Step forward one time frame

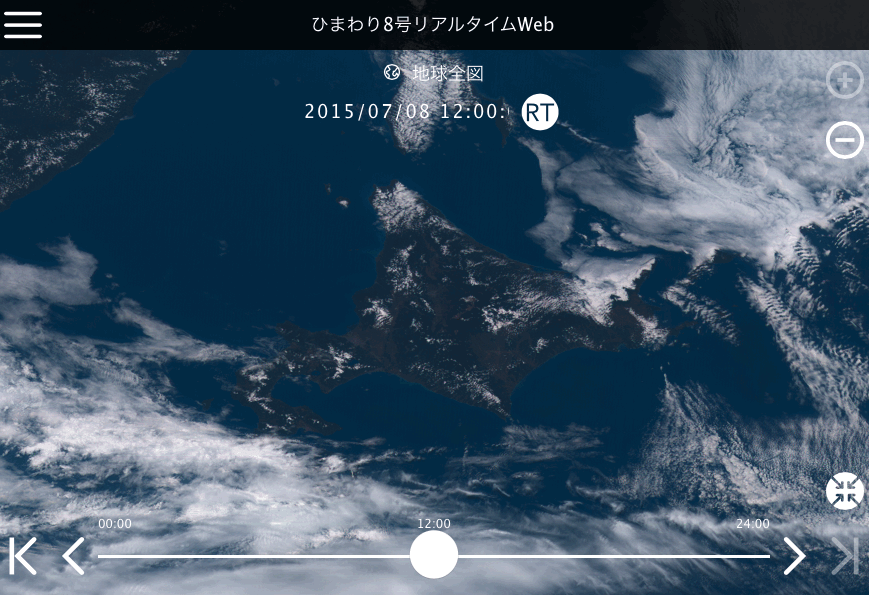point(794,556)
